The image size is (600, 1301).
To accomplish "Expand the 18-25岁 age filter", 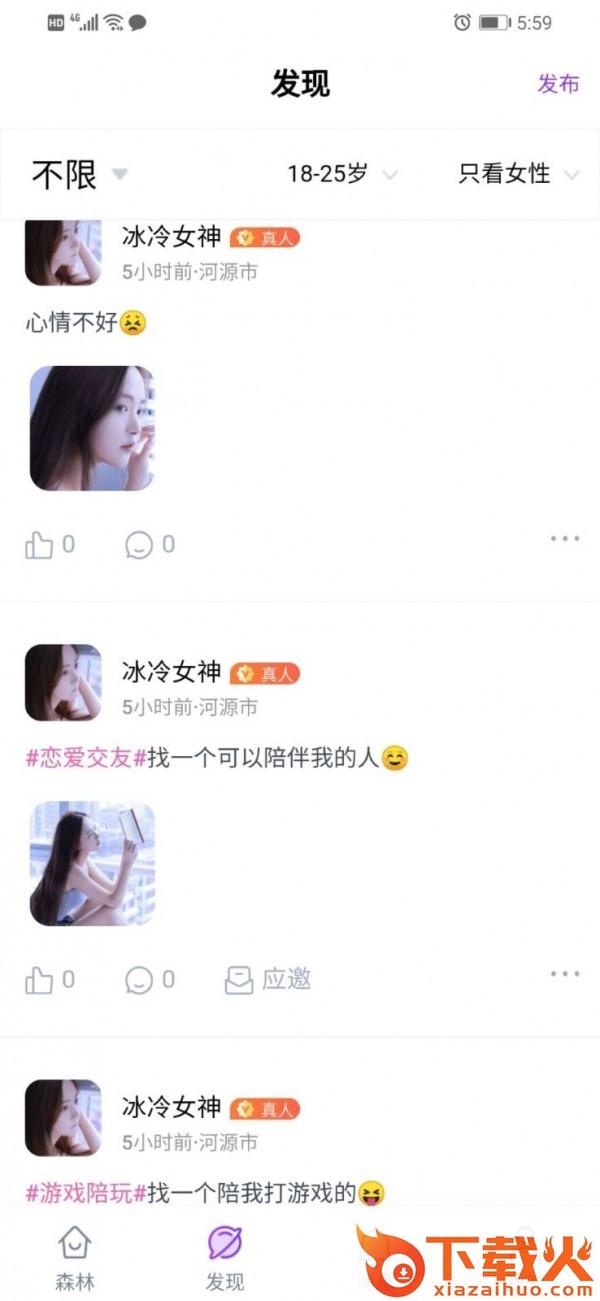I will coord(342,174).
